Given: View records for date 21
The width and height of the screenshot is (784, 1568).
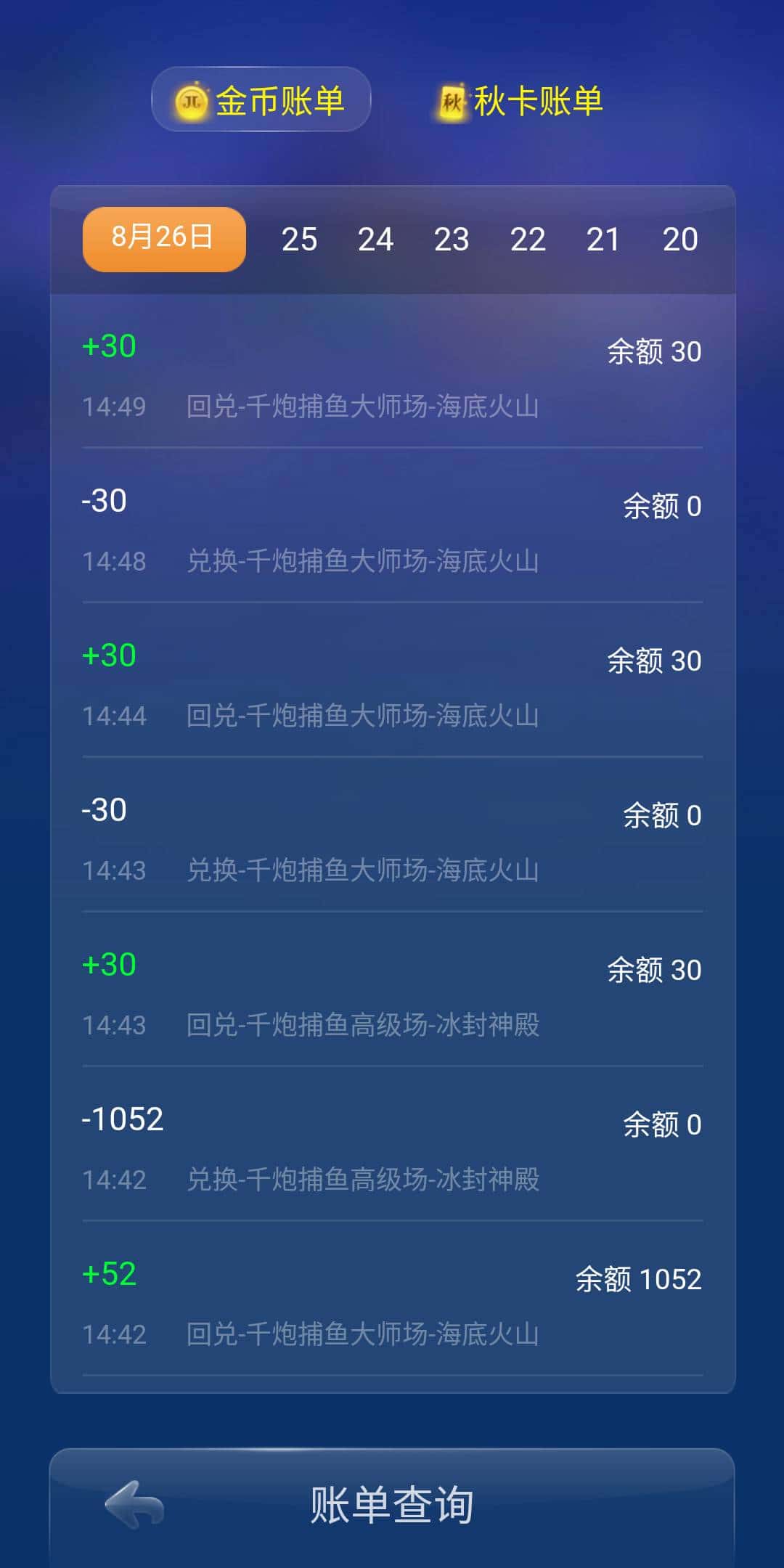Looking at the screenshot, I should pyautogui.click(x=604, y=238).
